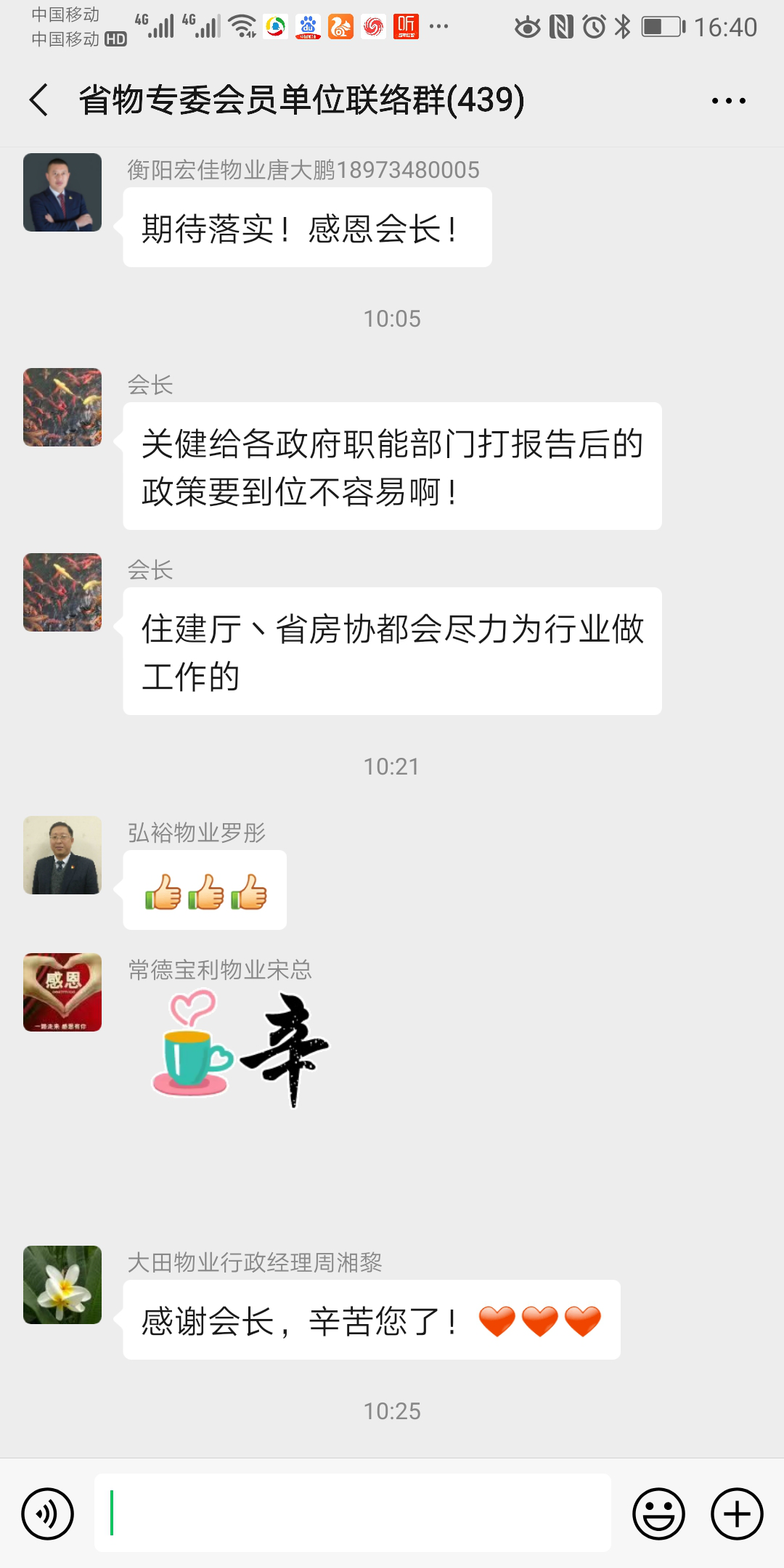The image size is (784, 1568).
Task: Open group chat info menu
Action: (x=728, y=101)
